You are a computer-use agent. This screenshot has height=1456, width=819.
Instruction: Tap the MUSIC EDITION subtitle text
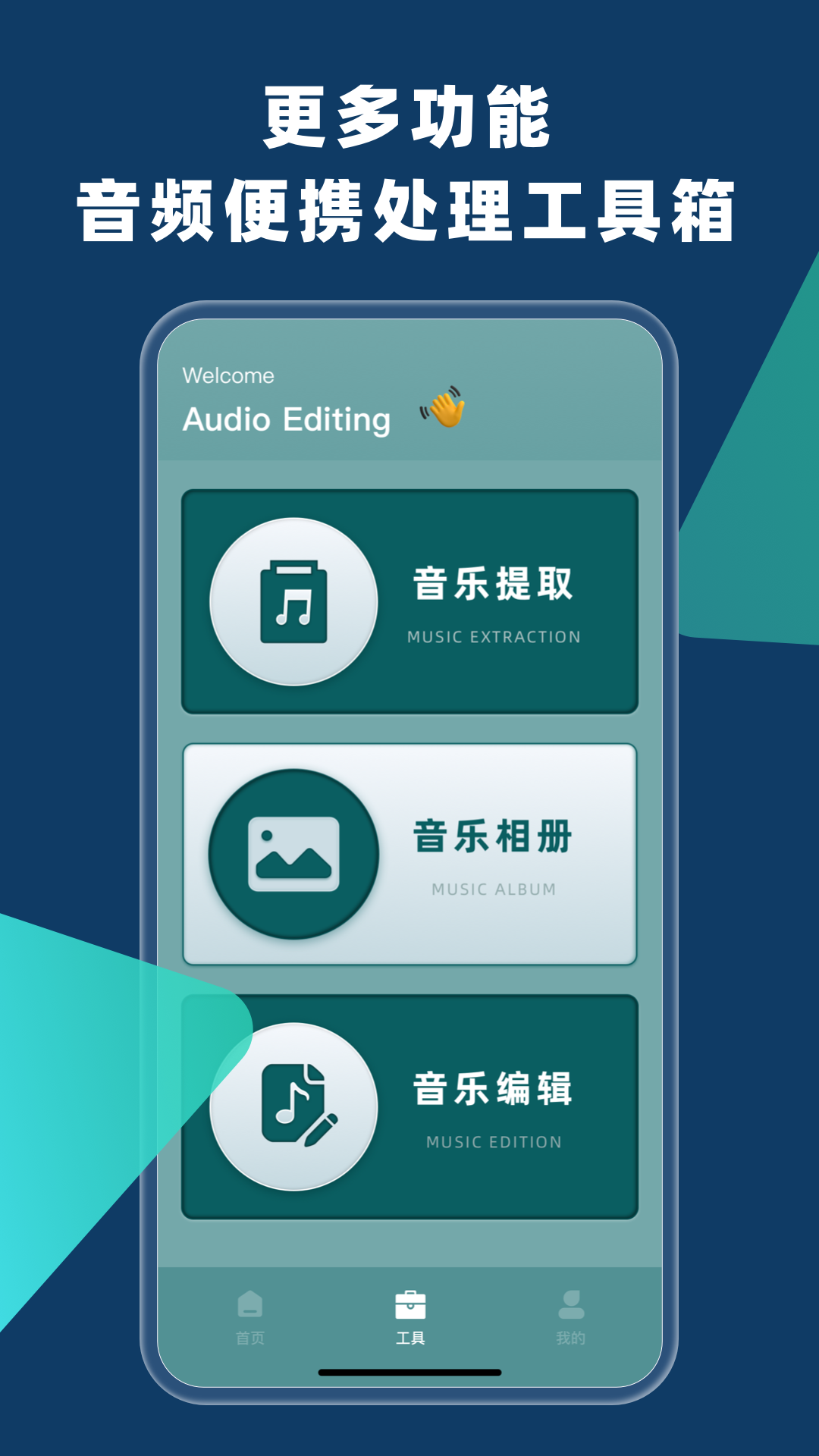tap(494, 1141)
